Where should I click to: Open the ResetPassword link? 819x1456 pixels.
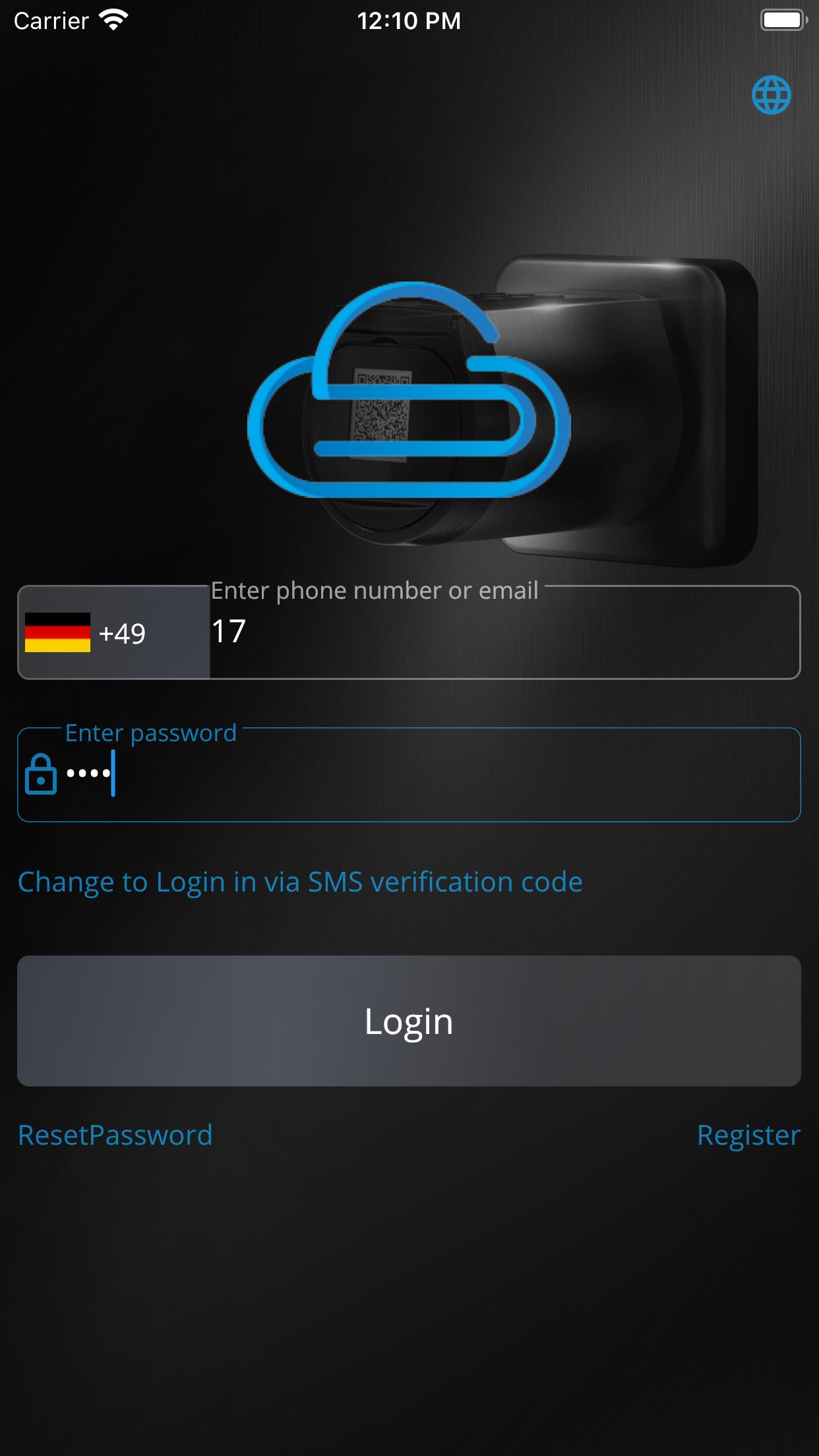tap(115, 1136)
